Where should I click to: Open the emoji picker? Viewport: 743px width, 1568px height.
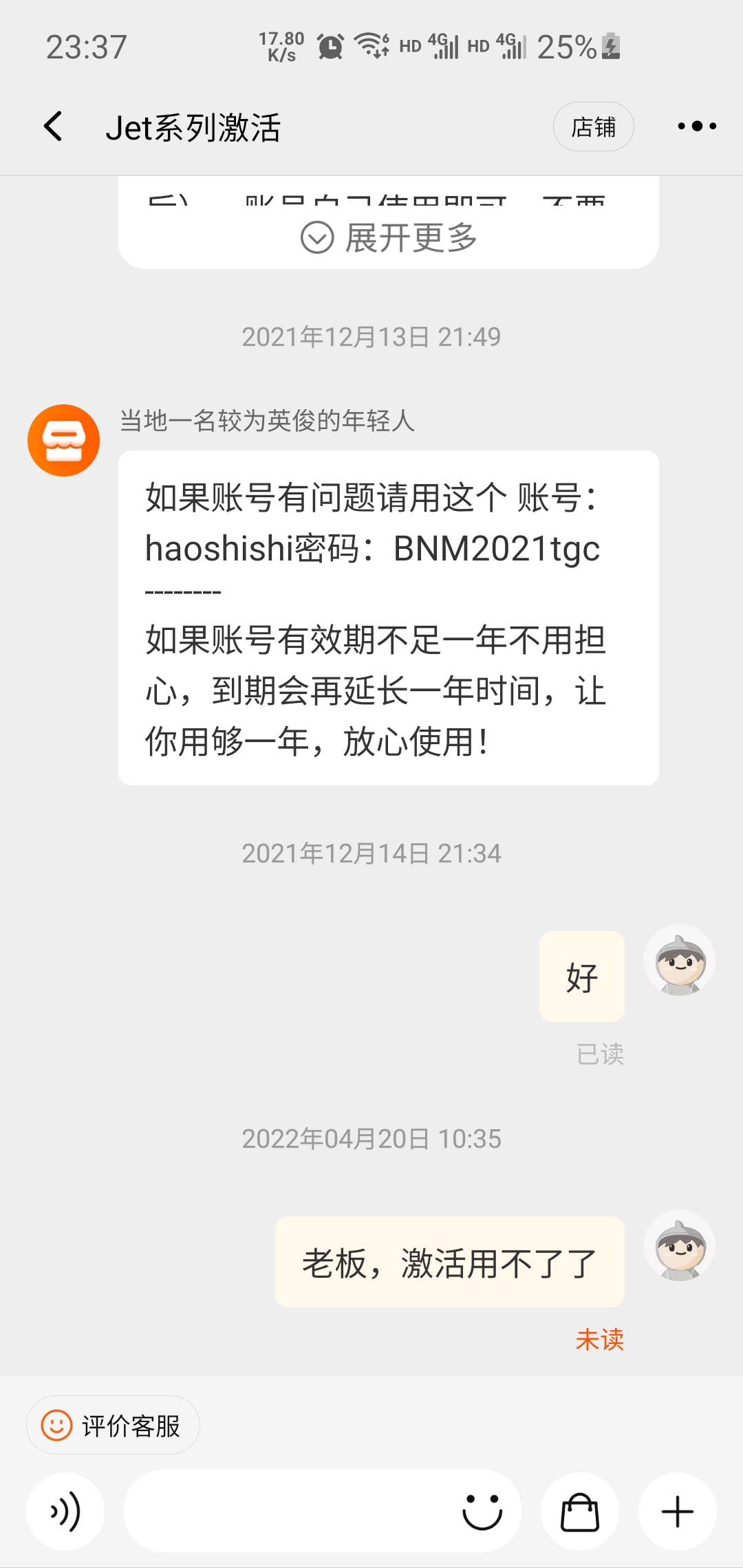(x=482, y=1512)
